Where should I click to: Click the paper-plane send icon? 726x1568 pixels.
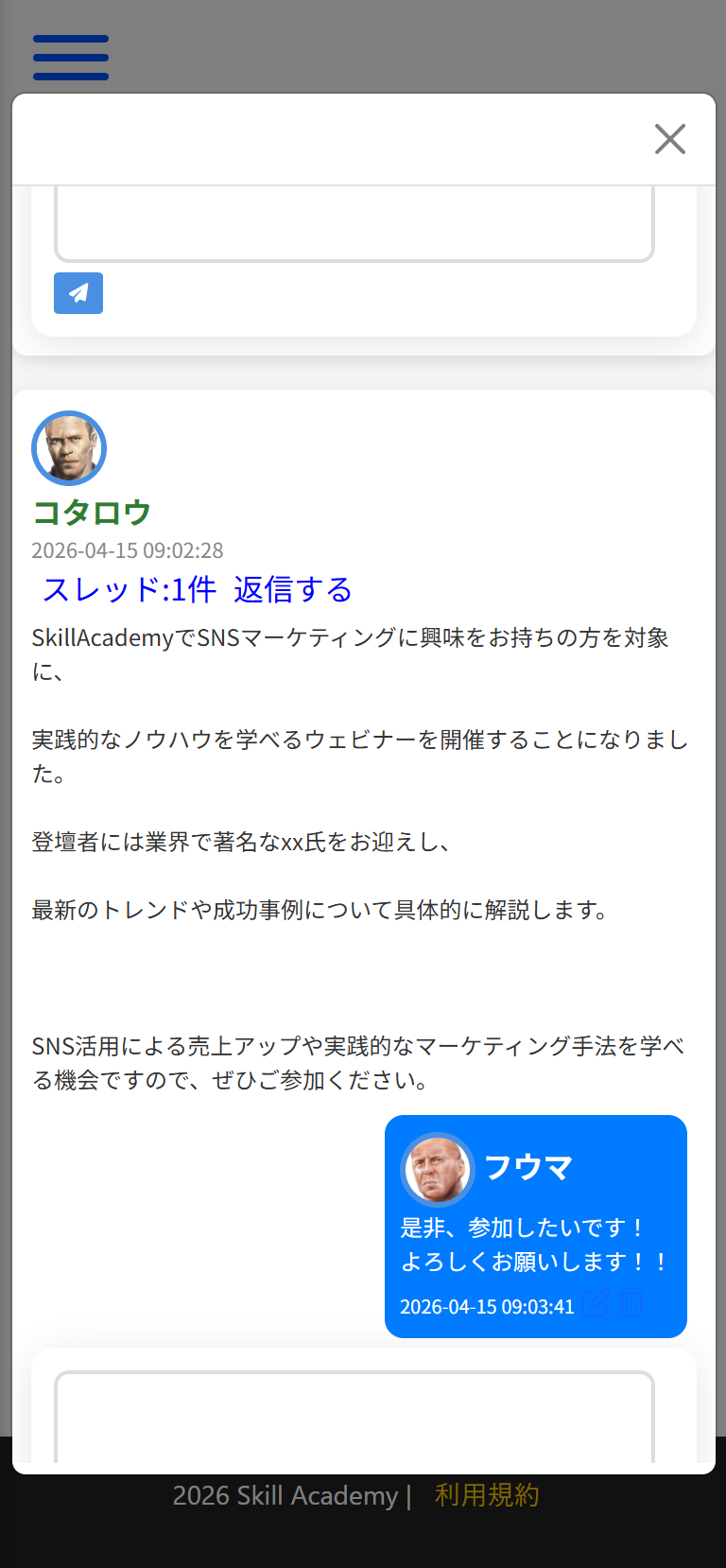click(78, 293)
